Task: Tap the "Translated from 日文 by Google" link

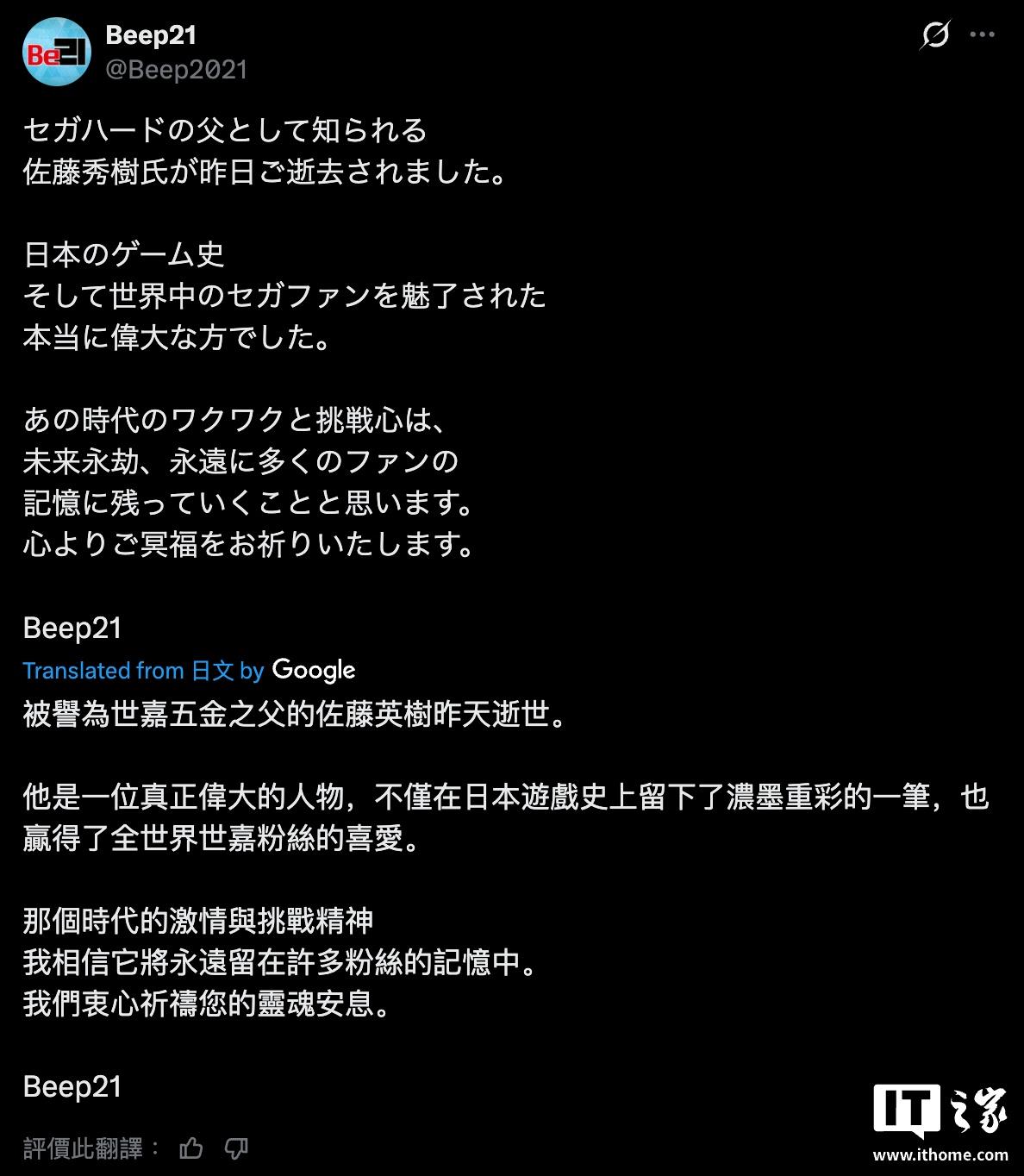Action: click(189, 670)
